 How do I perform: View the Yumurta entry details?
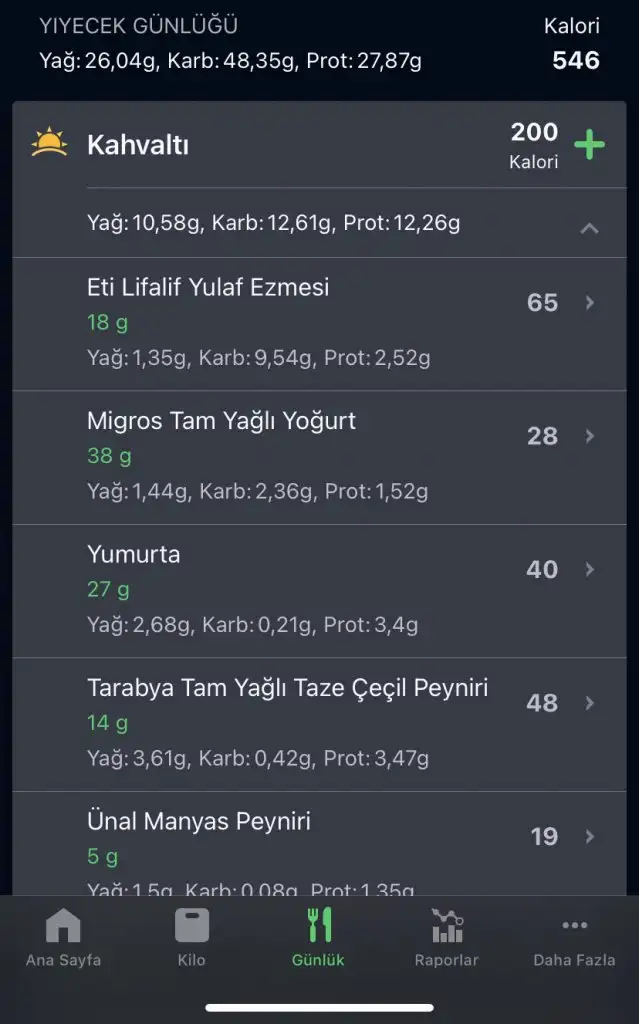pyautogui.click(x=320, y=591)
